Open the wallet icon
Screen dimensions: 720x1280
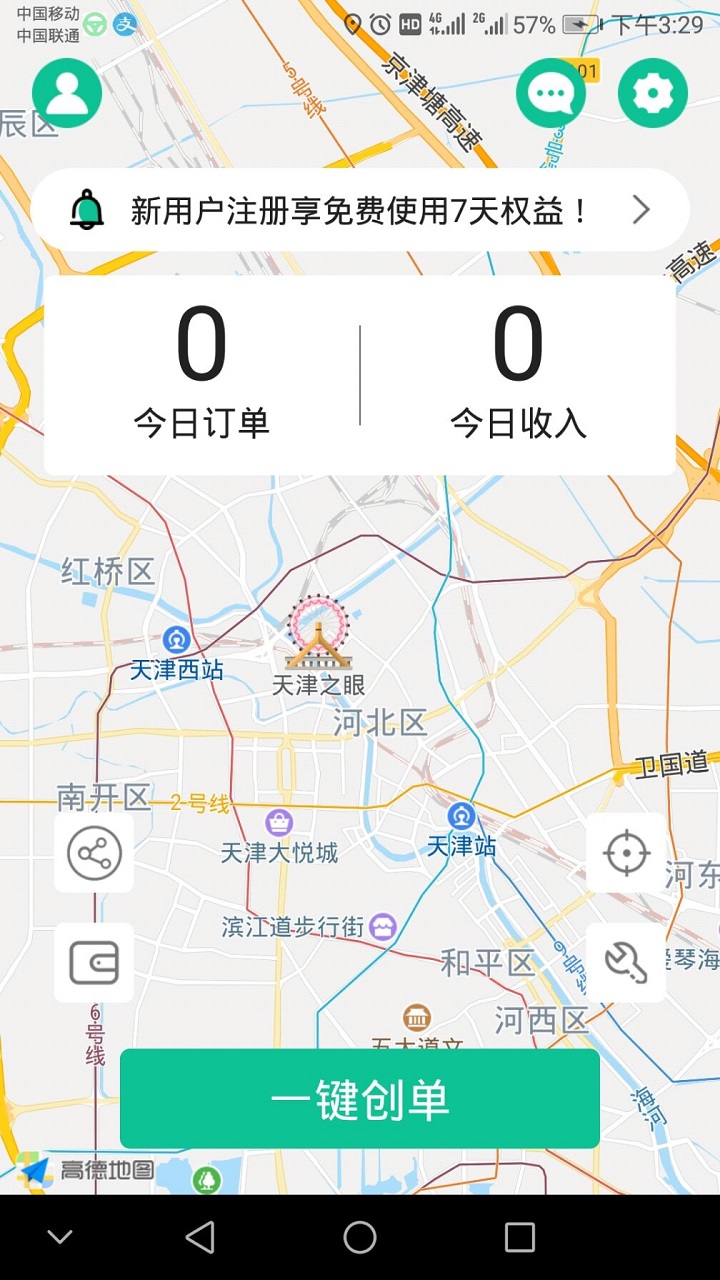pyautogui.click(x=94, y=963)
